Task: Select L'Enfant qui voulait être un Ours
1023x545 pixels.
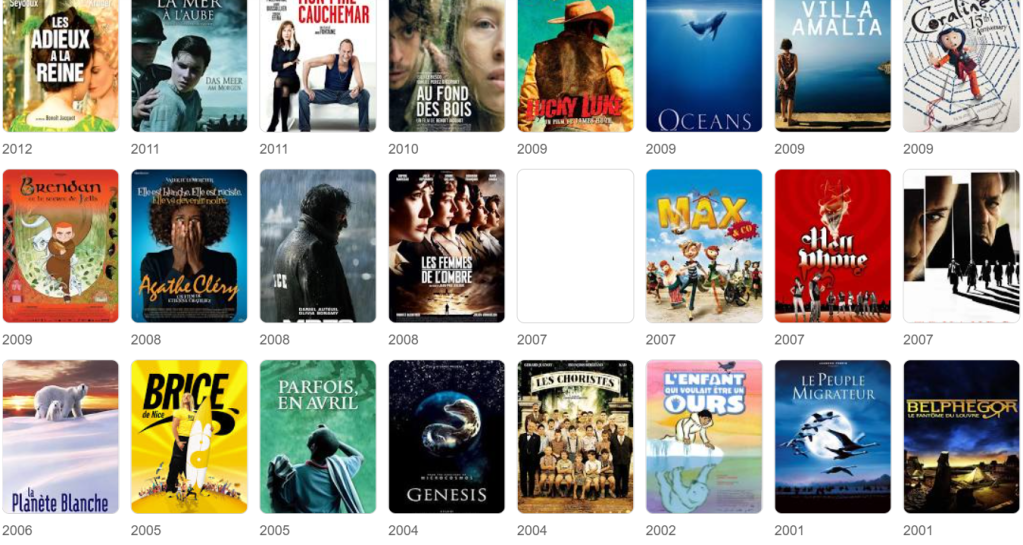Action: coord(704,436)
